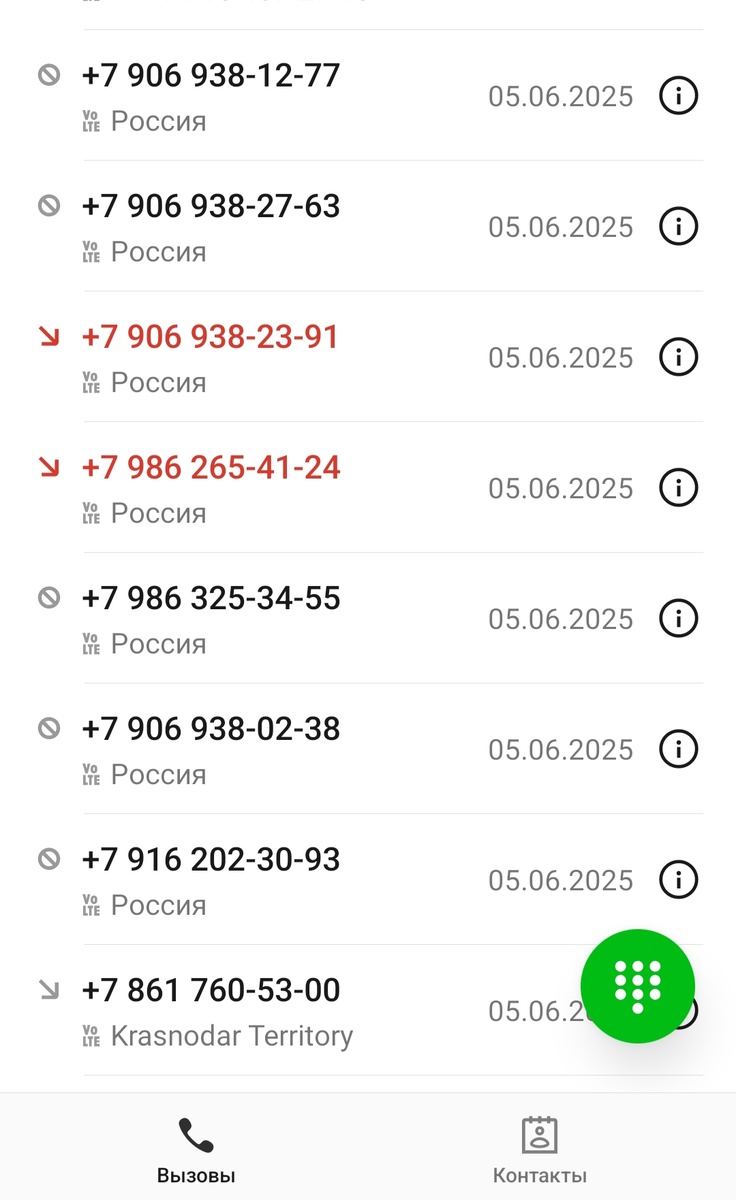Click the date 05.06.2025 beside +7 906 938-12-77
Image resolution: width=736 pixels, height=1200 pixels.
[560, 96]
